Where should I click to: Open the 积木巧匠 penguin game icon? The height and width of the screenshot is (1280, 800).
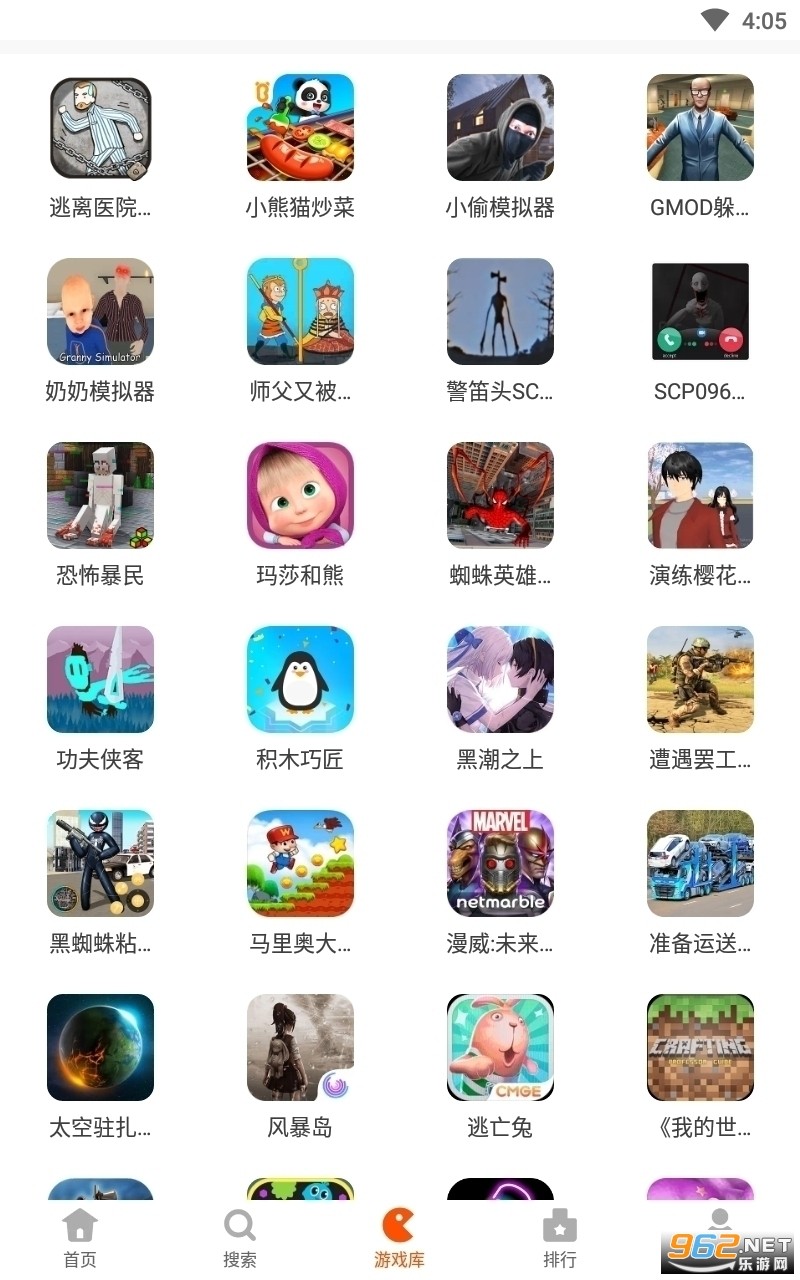(x=300, y=679)
